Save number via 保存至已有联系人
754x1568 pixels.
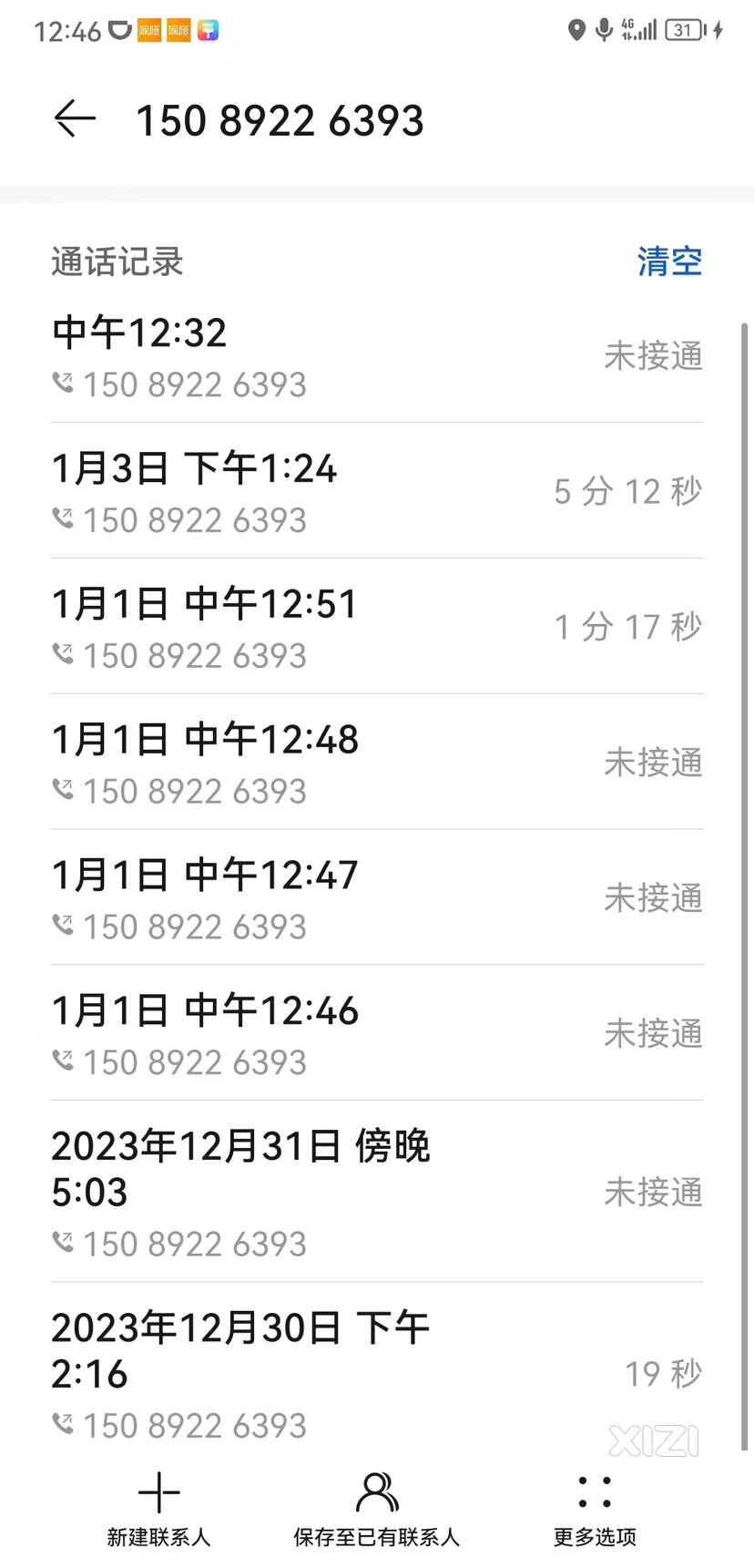tap(377, 1509)
